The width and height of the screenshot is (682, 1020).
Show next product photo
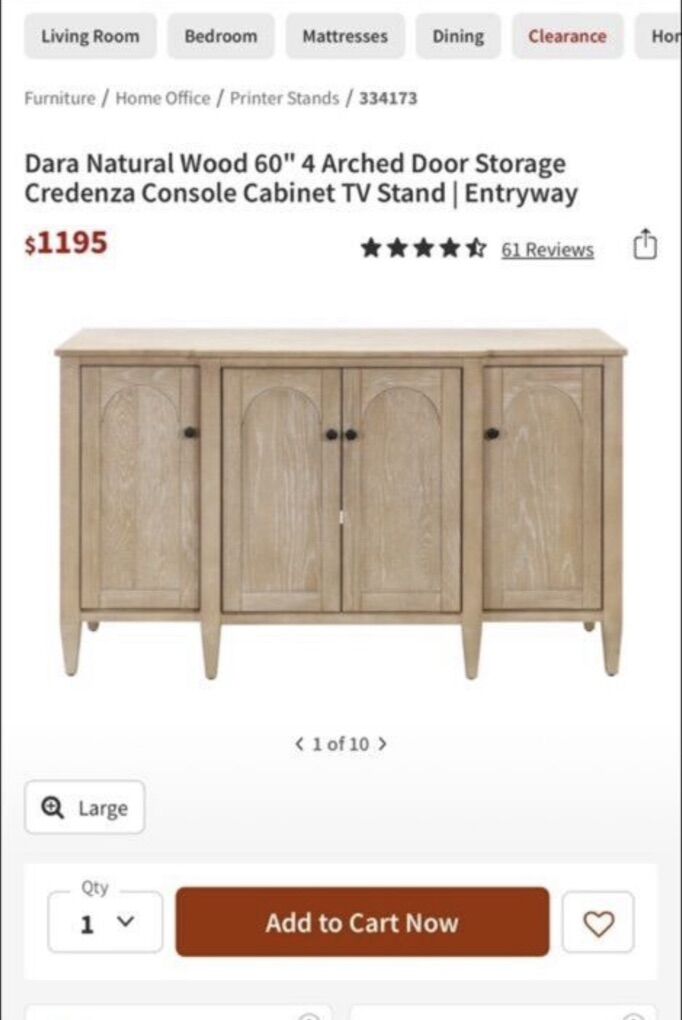click(x=383, y=744)
